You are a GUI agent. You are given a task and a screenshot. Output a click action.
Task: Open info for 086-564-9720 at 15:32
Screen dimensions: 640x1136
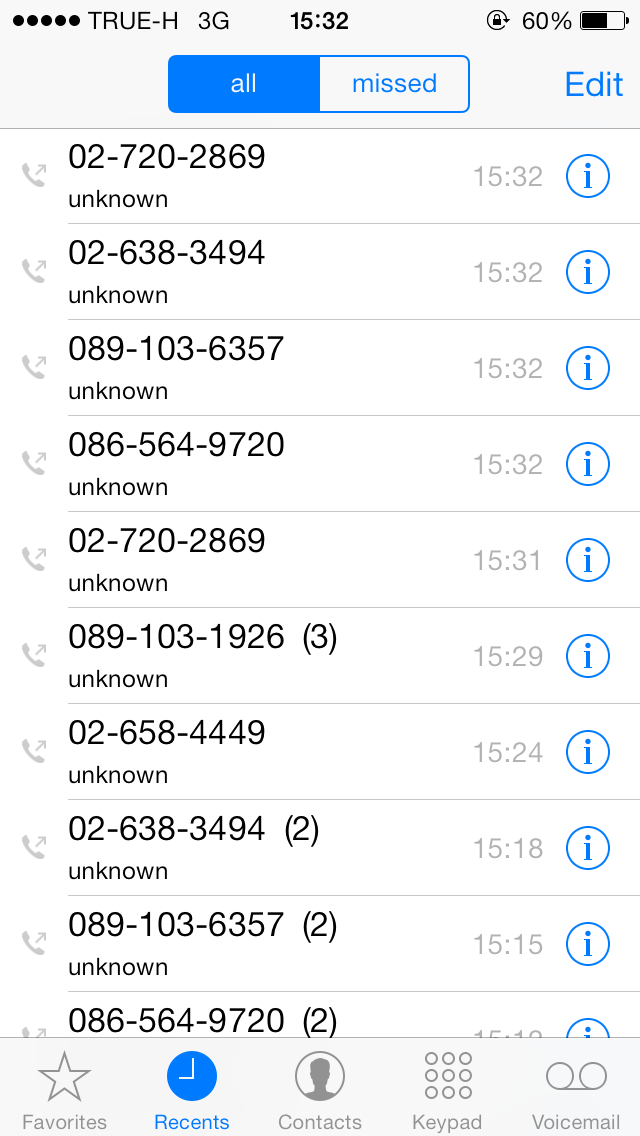[587, 464]
